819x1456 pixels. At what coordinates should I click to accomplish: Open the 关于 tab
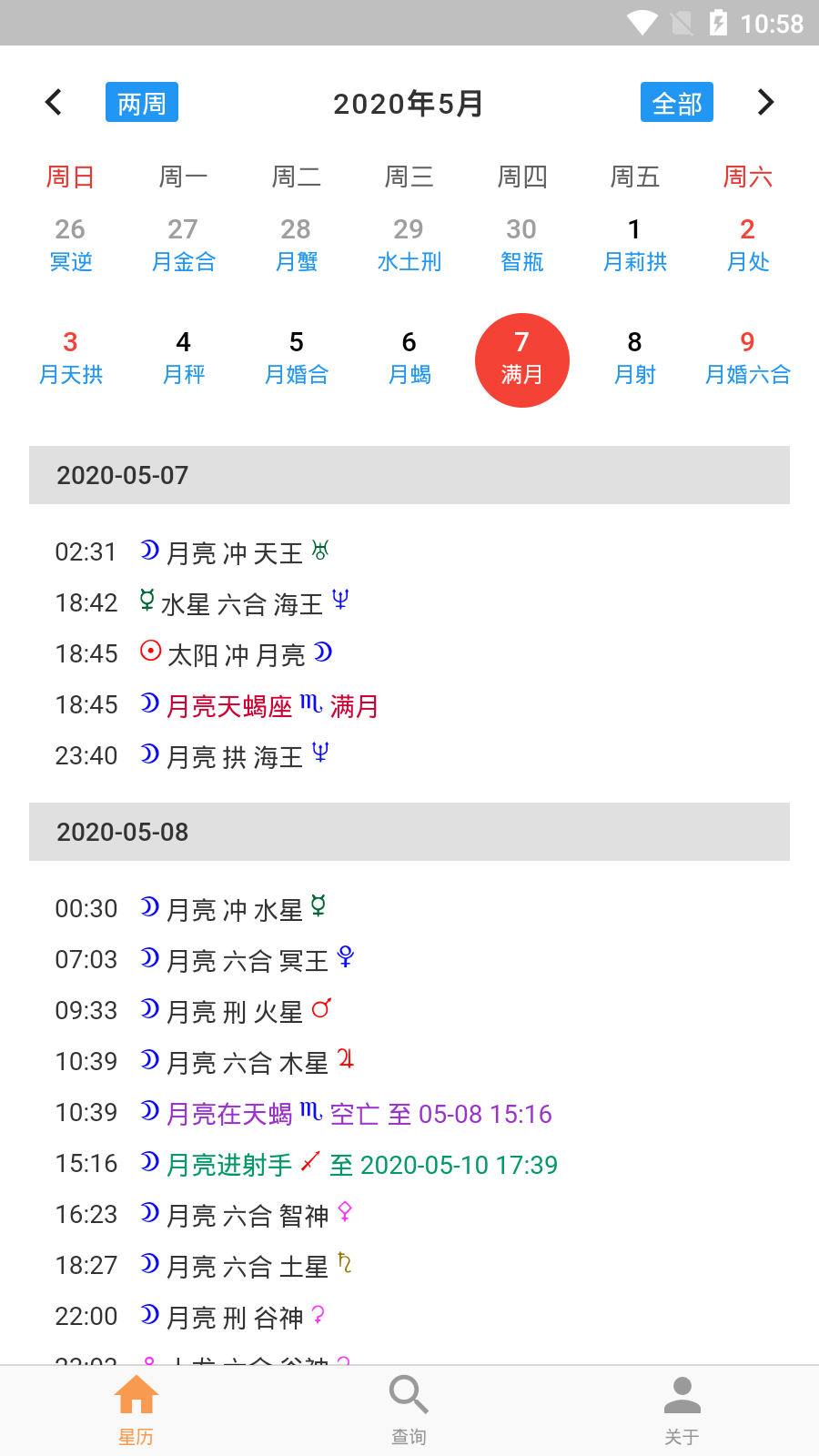[x=682, y=1410]
